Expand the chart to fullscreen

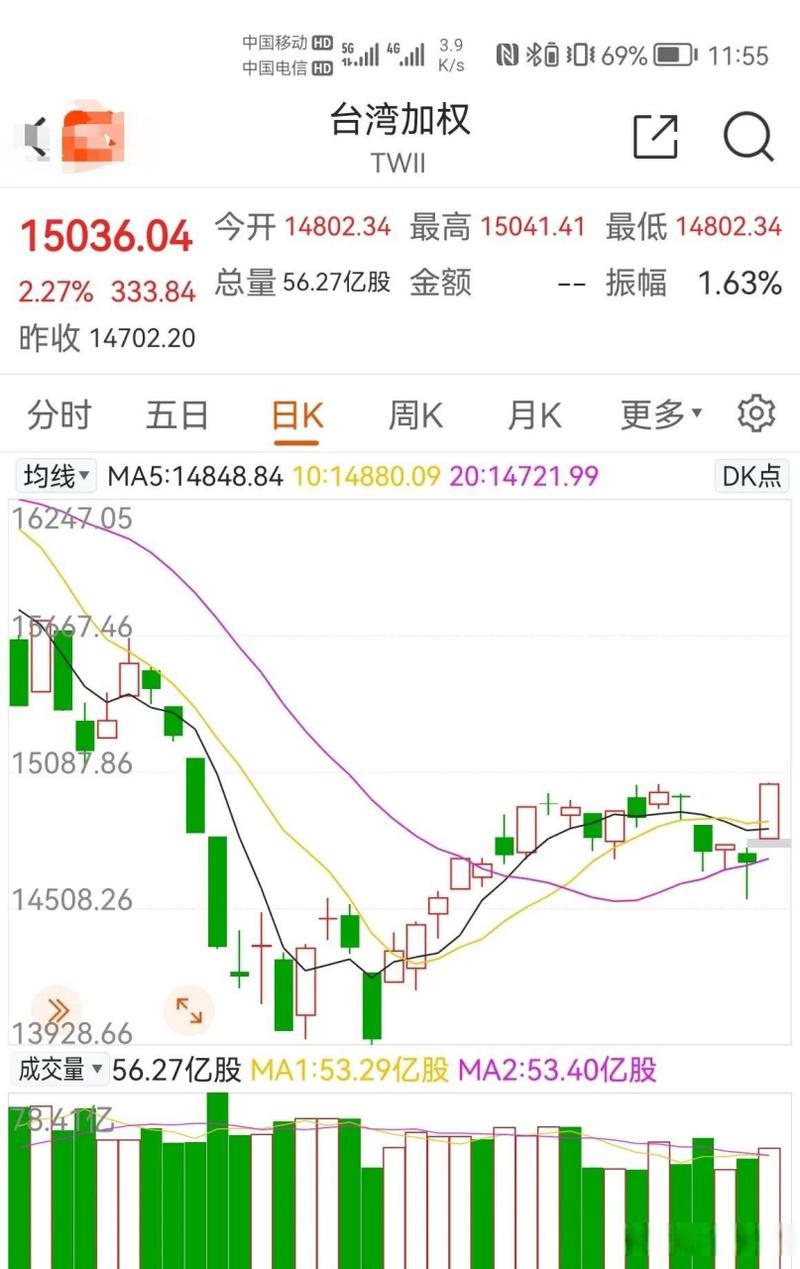coord(188,1011)
